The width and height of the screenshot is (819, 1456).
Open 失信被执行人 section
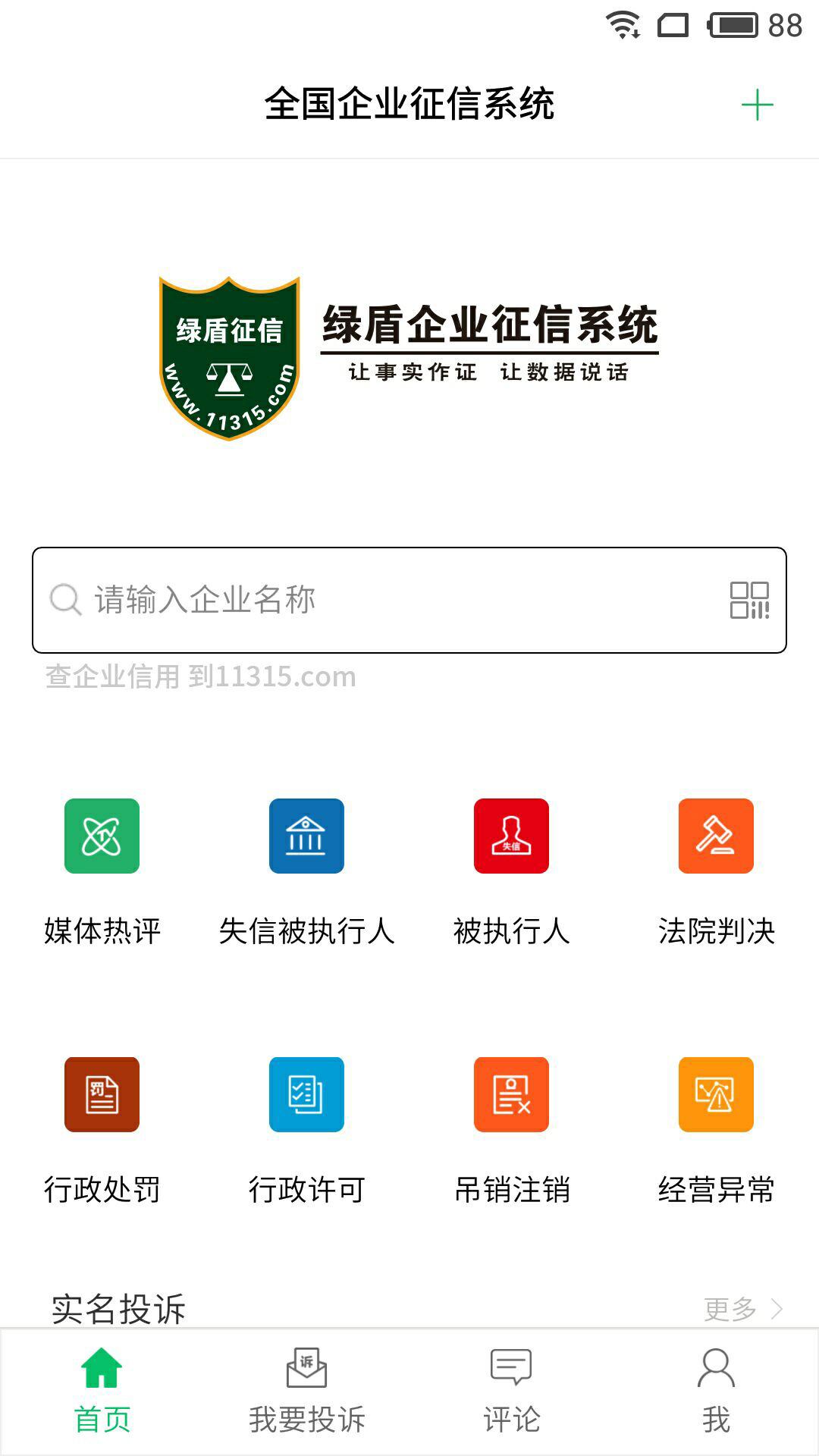[x=306, y=872]
